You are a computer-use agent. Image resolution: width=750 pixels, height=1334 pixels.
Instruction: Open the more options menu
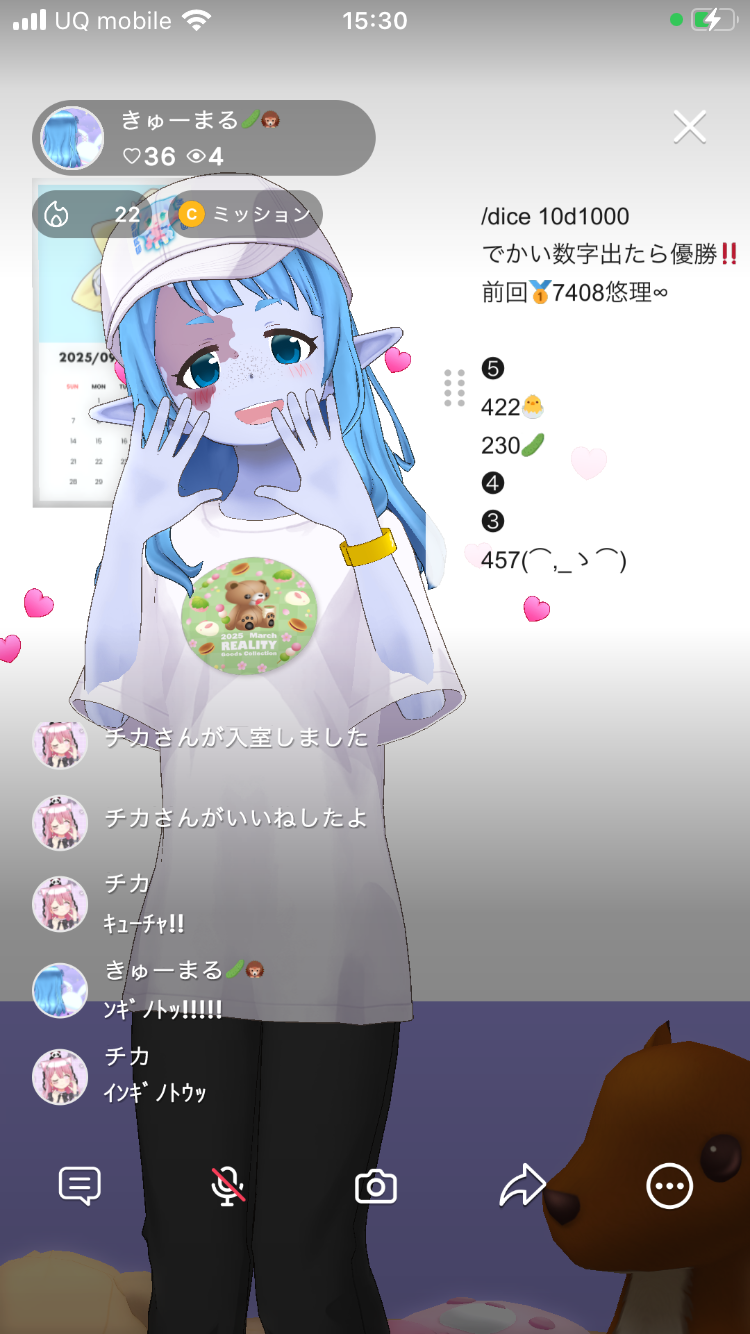[x=669, y=1187]
